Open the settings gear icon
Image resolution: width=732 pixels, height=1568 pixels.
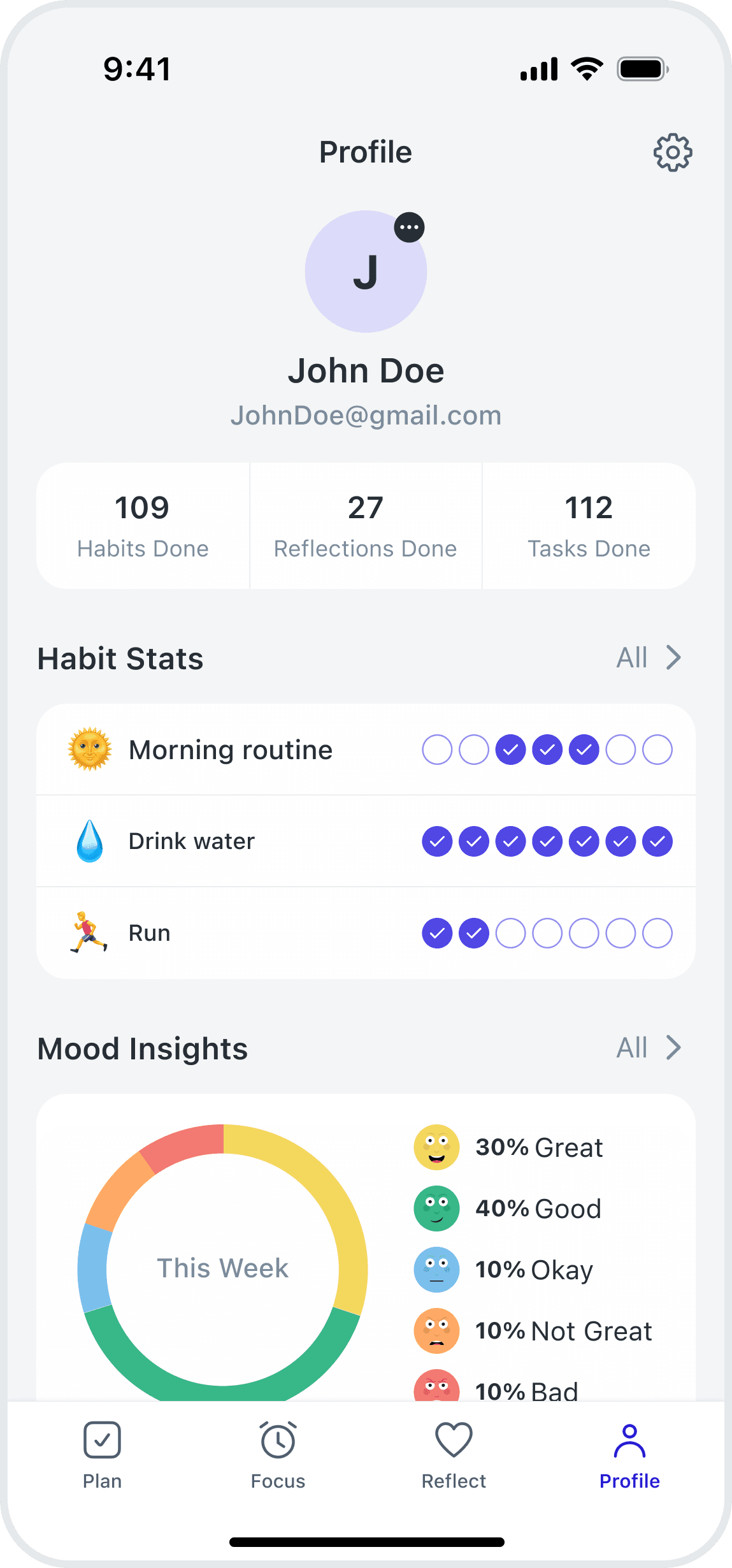click(x=672, y=152)
